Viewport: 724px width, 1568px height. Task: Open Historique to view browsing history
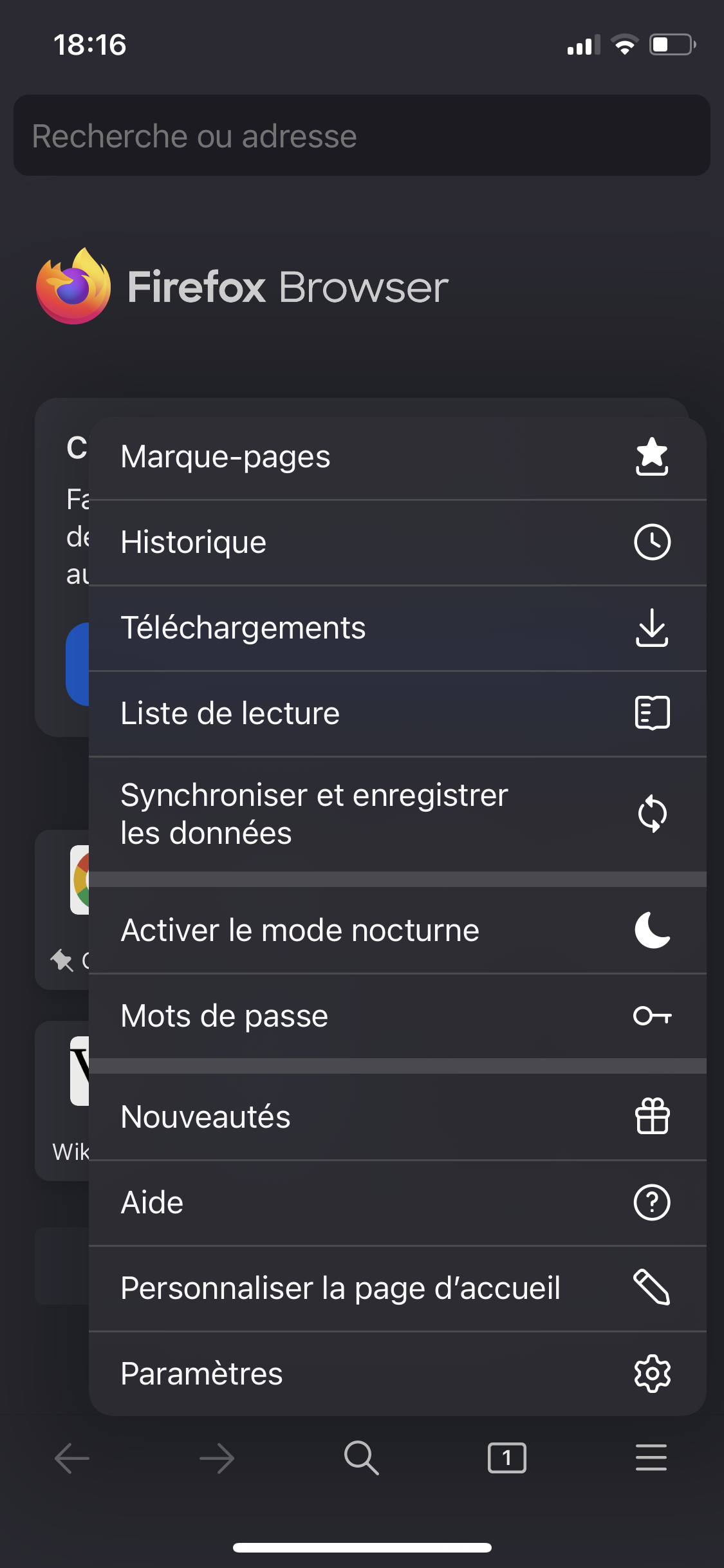(396, 542)
